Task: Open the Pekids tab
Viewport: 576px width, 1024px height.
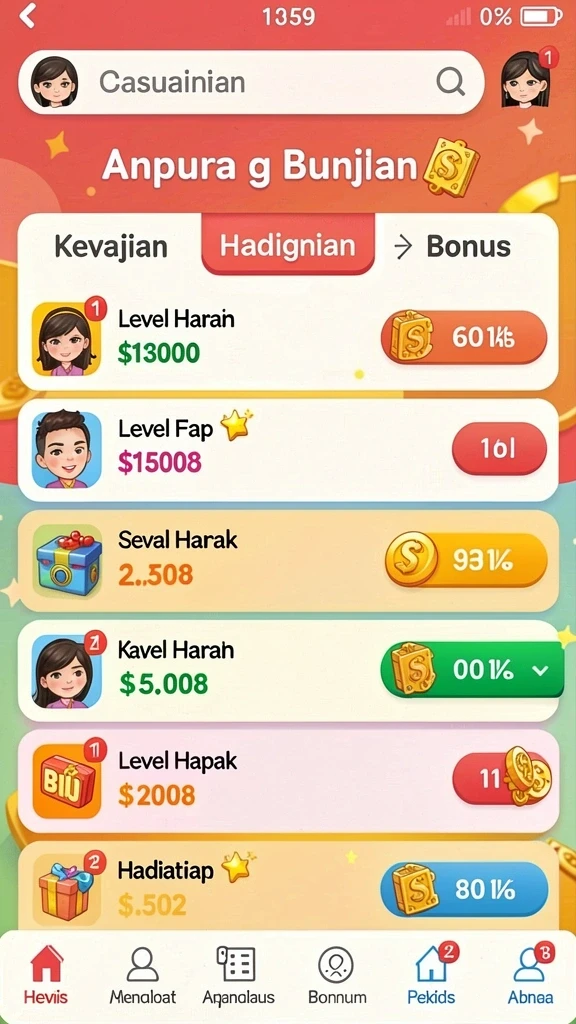Action: click(x=432, y=974)
